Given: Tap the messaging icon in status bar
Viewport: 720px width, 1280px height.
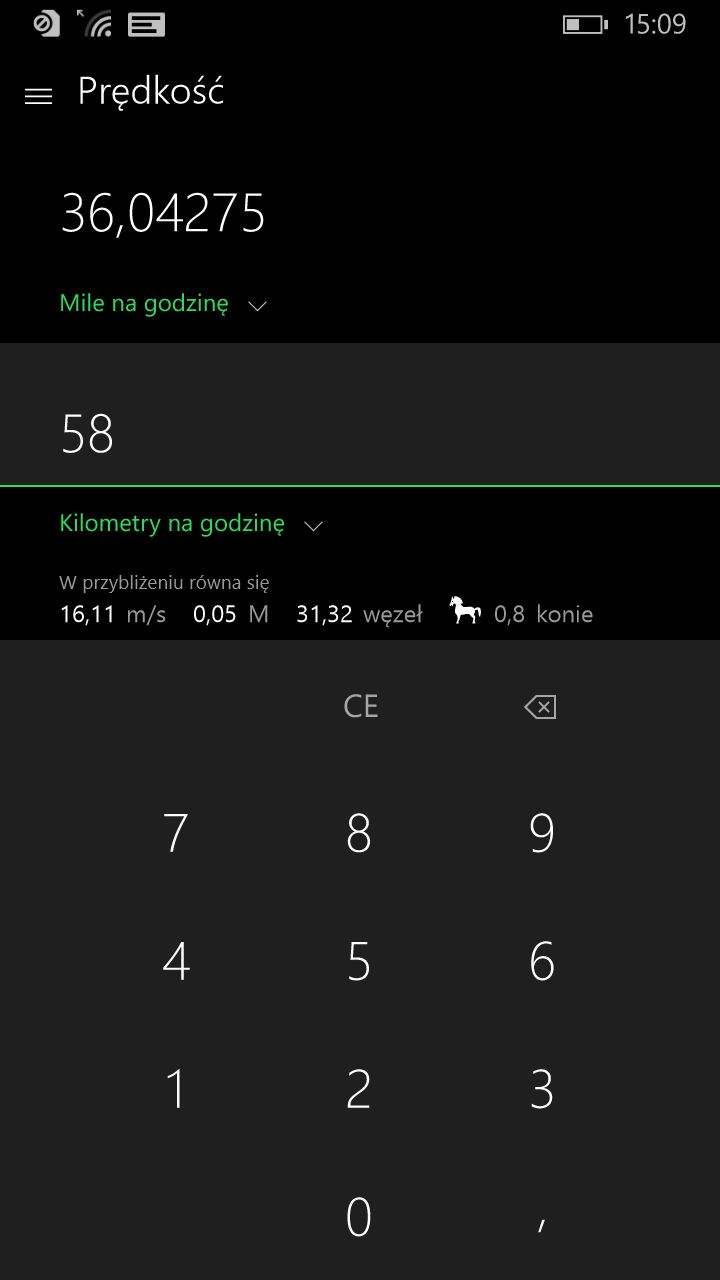Looking at the screenshot, I should pos(146,23).
